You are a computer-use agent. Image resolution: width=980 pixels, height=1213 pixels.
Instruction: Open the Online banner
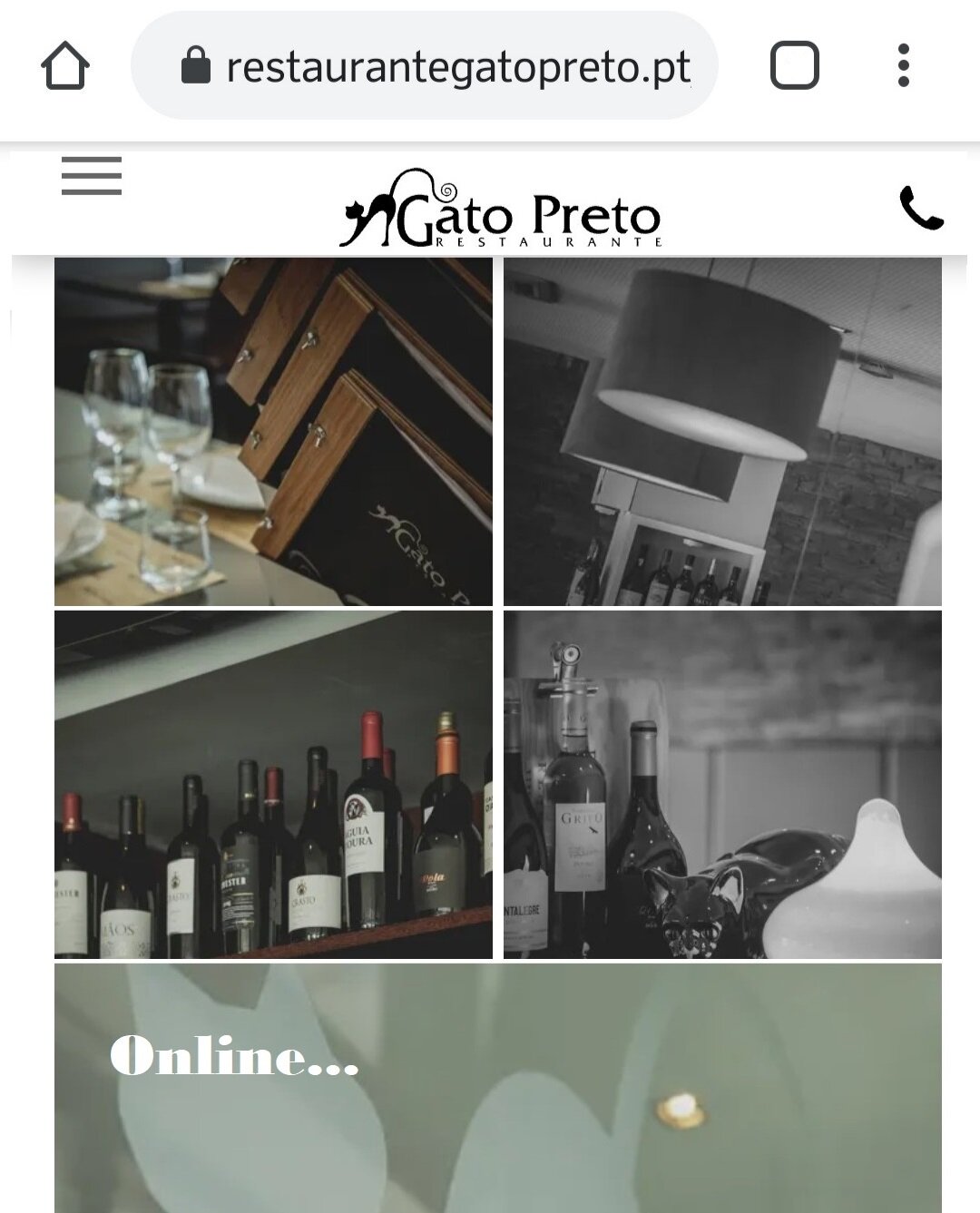pyautogui.click(x=497, y=1089)
